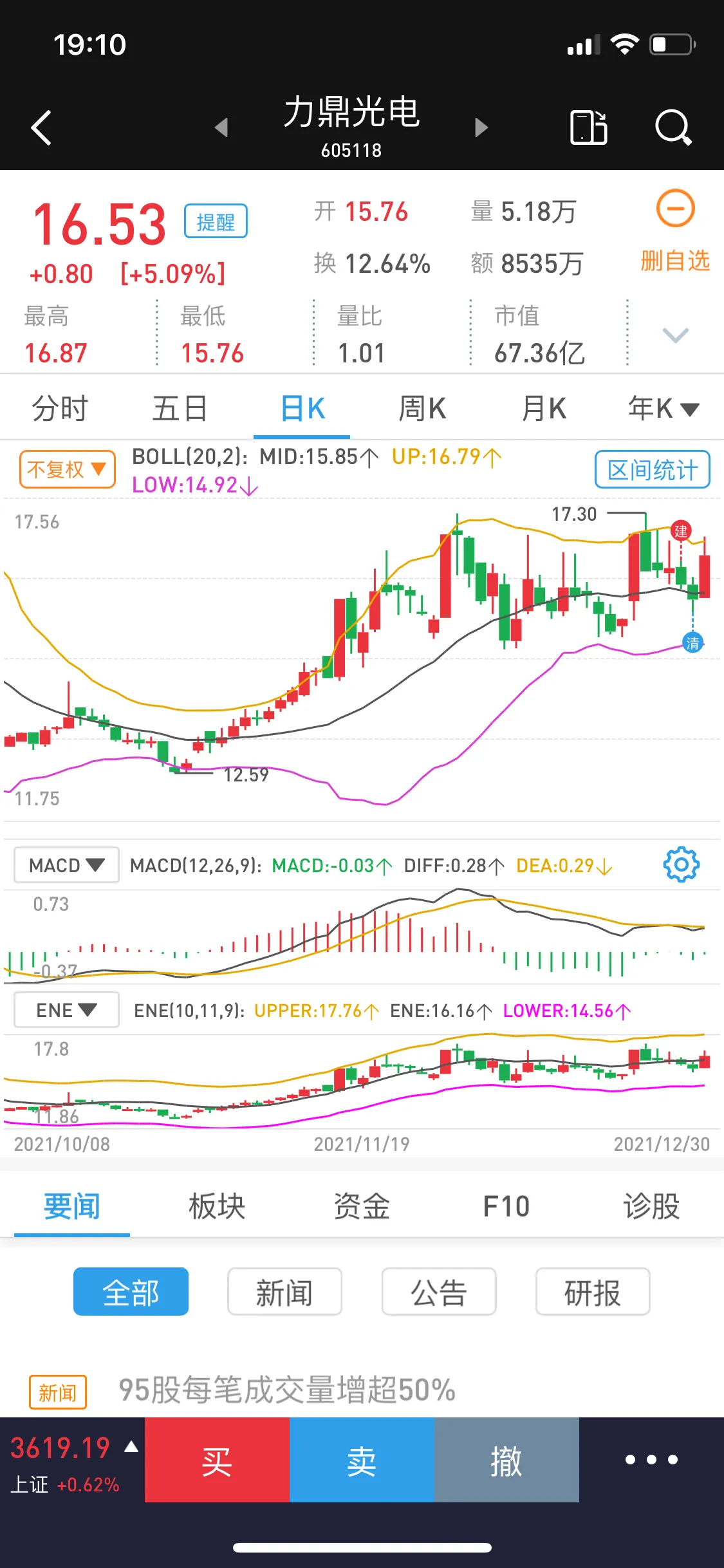Change the MACD indicator dropdown
The image size is (724, 1568).
click(x=66, y=865)
